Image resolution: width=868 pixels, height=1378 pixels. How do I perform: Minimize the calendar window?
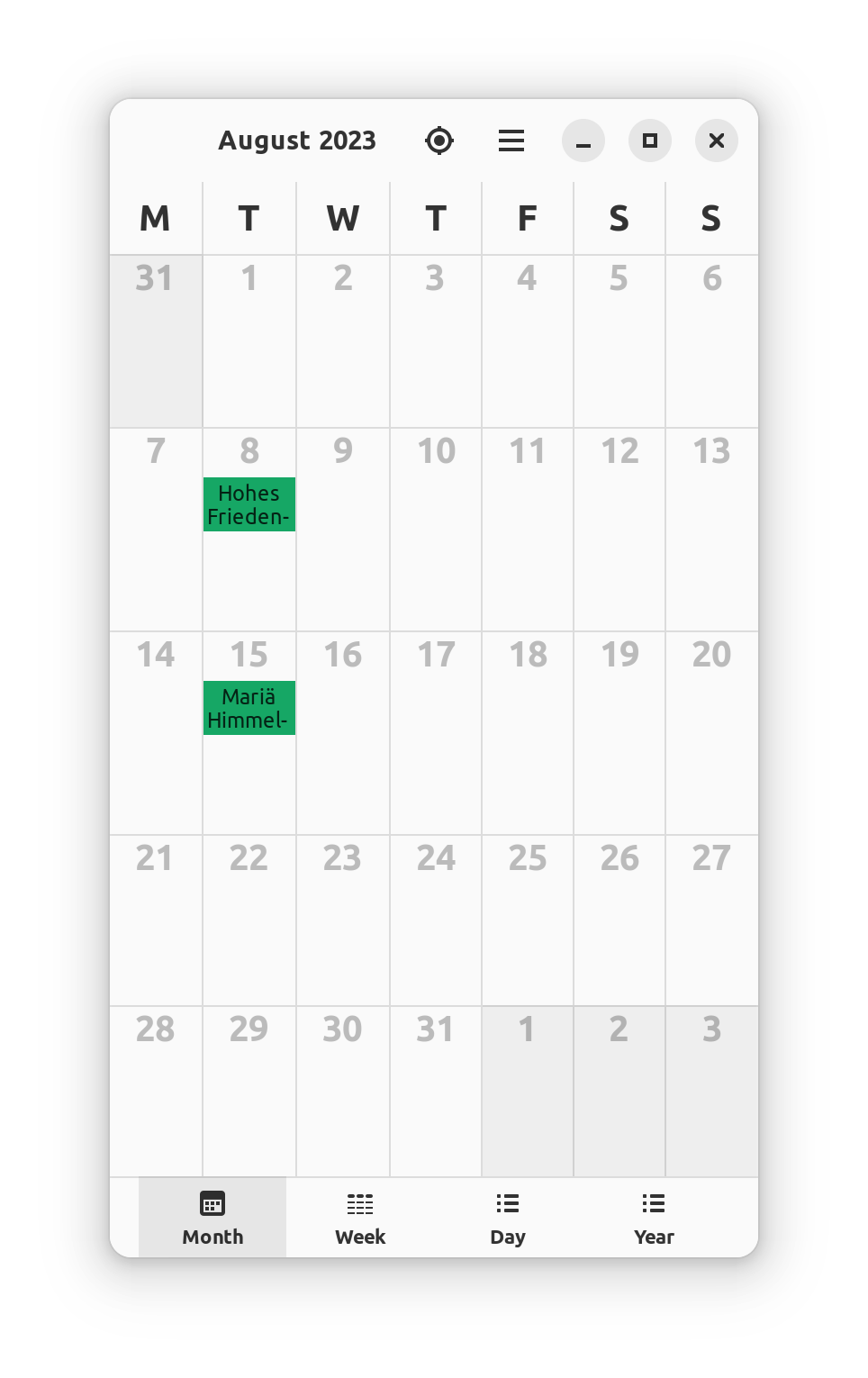coord(583,141)
